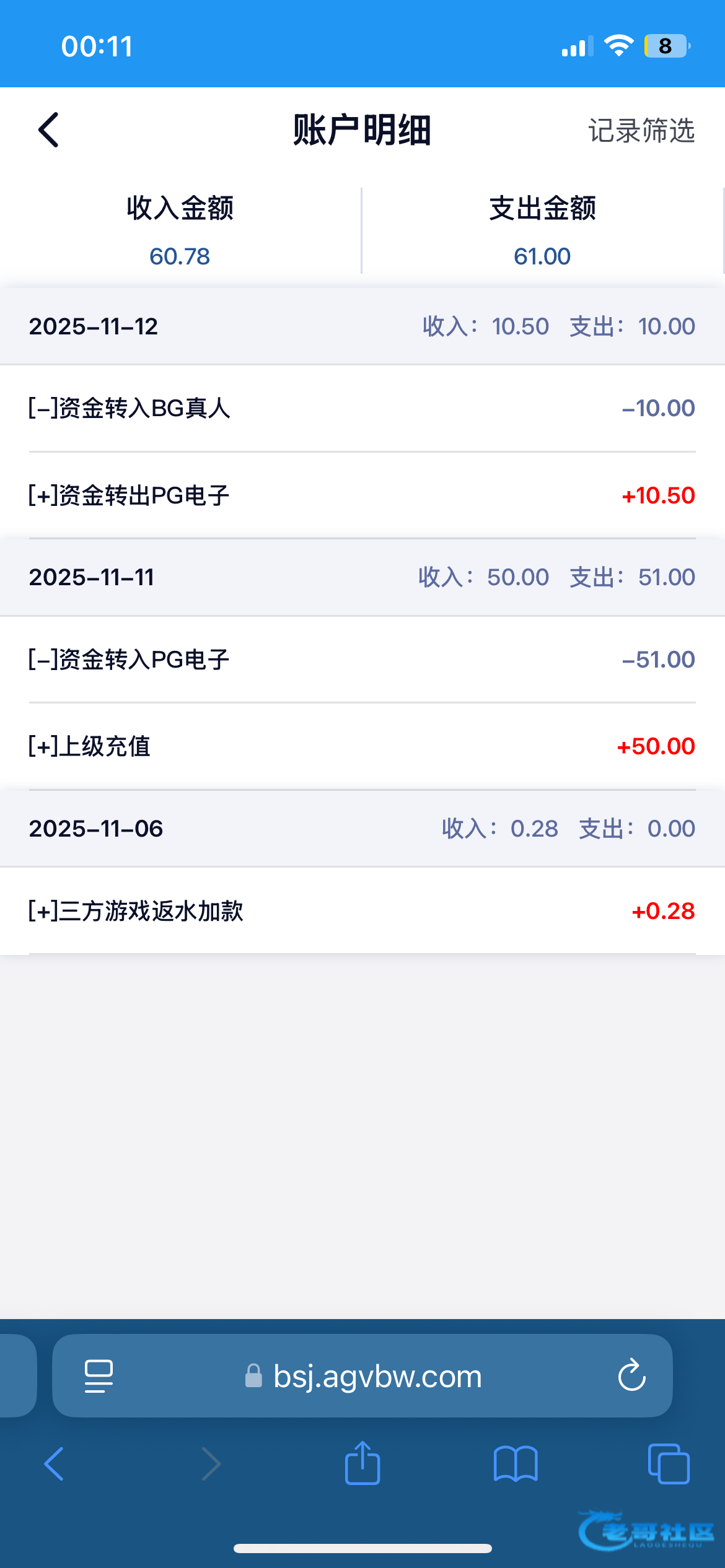Tap the bsj.agvbw.com address bar
Viewport: 725px width, 1568px height.
(x=377, y=1377)
